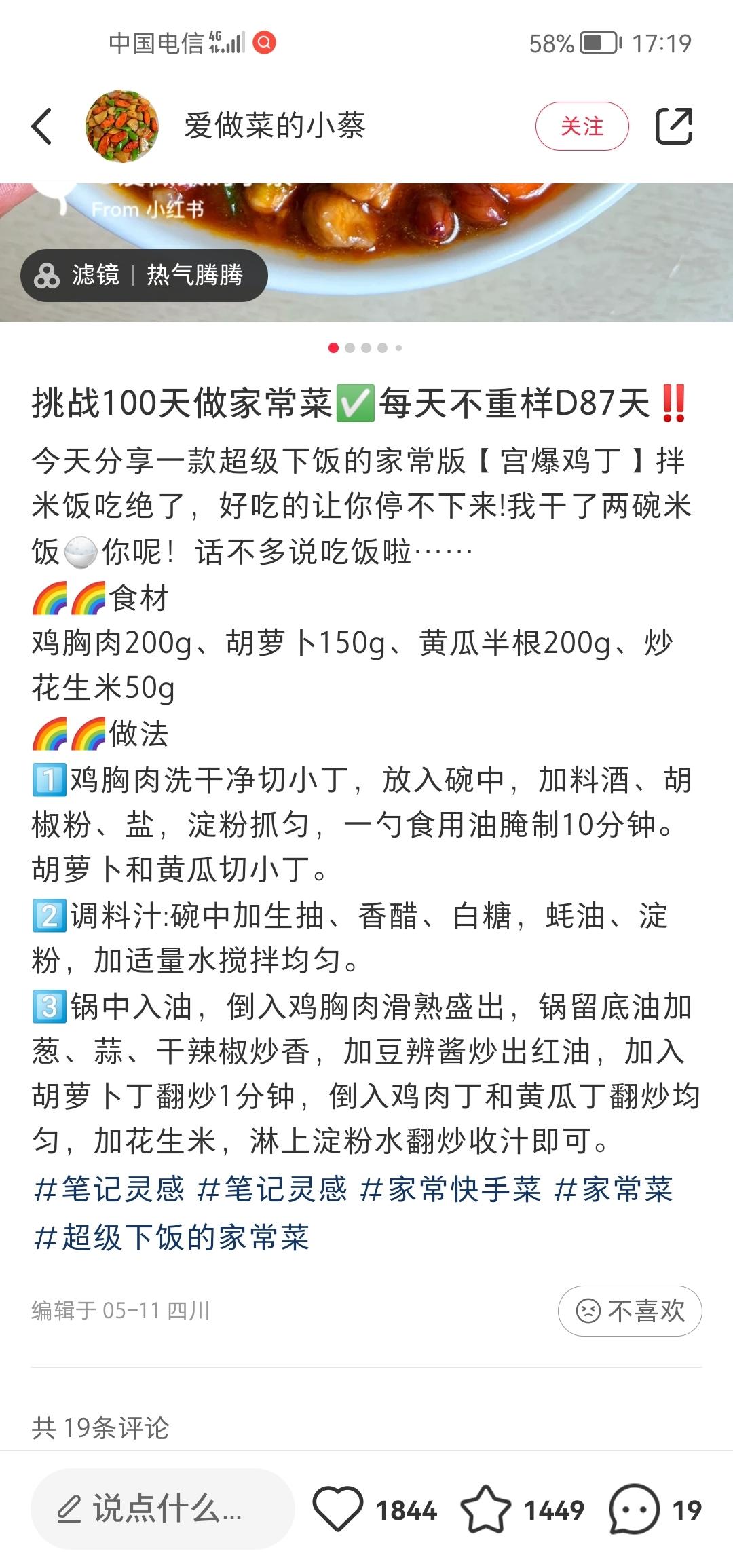
Task: Open the #家常菜 hashtag
Action: (614, 1189)
